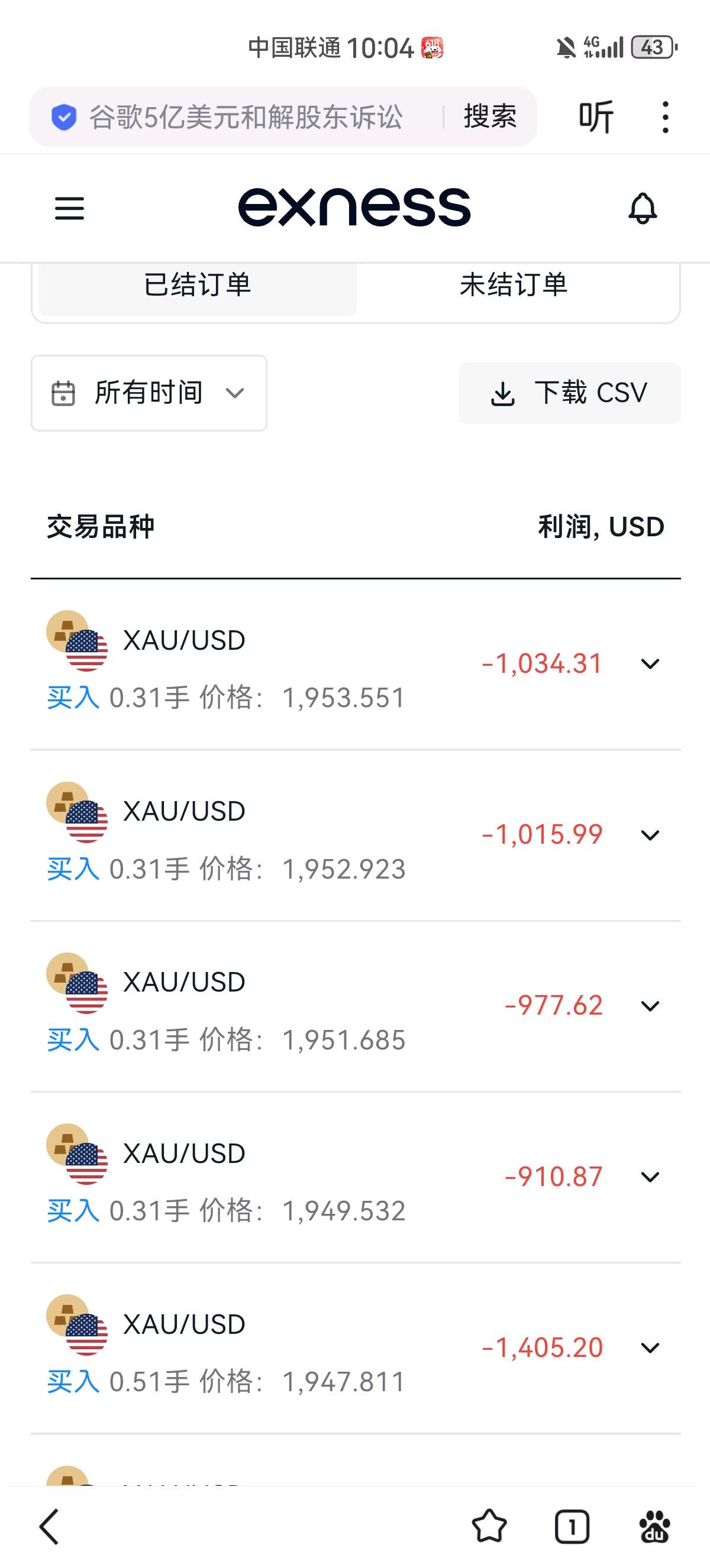The height and width of the screenshot is (1568, 710).
Task: Open the browser tabs switcher
Action: coord(571,1526)
